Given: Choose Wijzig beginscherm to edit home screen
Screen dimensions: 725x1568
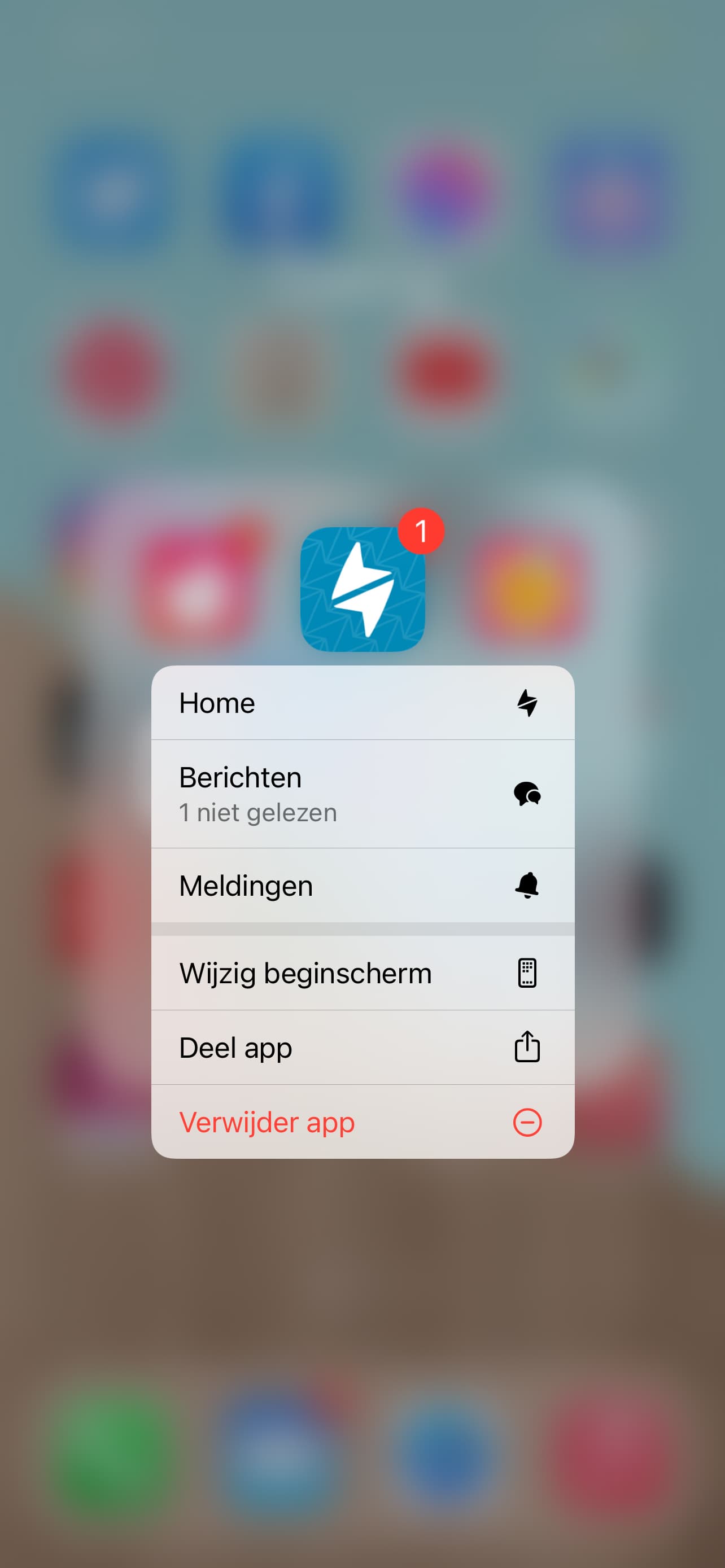Looking at the screenshot, I should click(x=362, y=973).
